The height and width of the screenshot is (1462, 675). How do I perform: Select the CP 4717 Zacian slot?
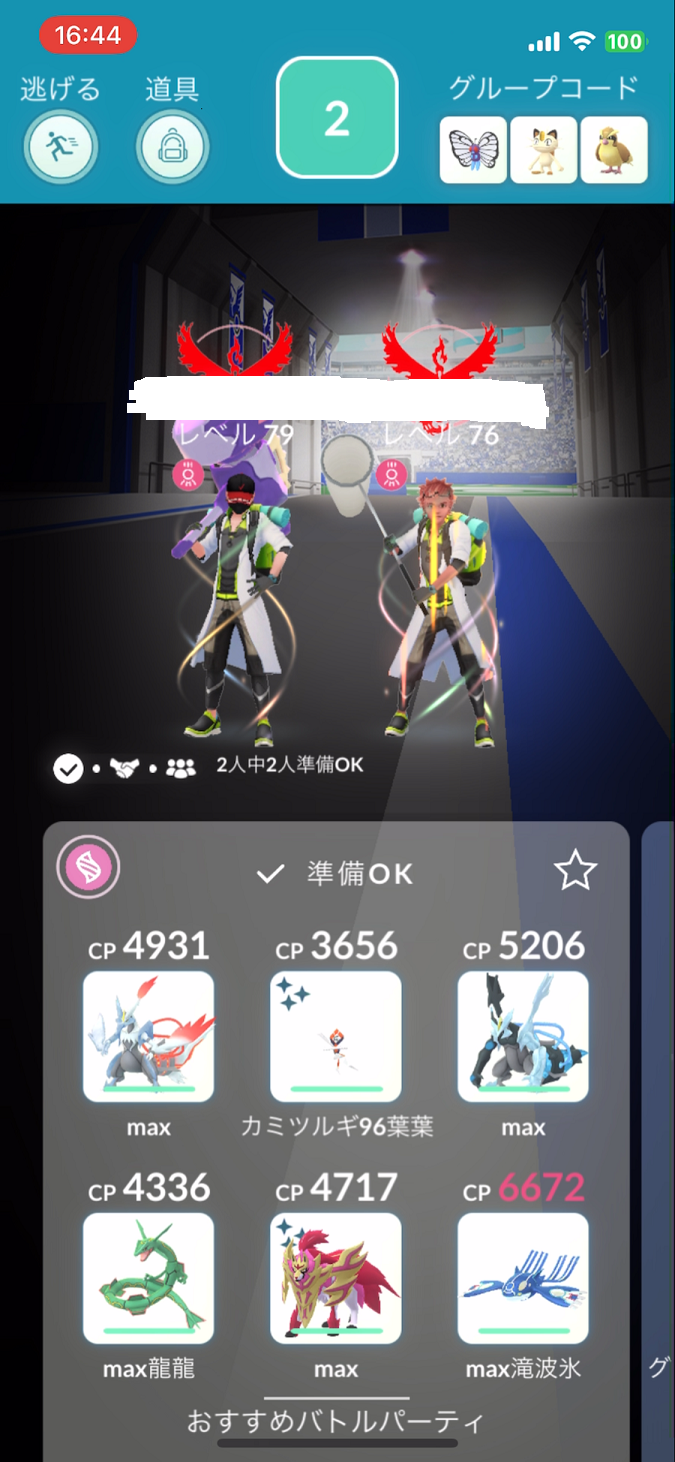[336, 1279]
